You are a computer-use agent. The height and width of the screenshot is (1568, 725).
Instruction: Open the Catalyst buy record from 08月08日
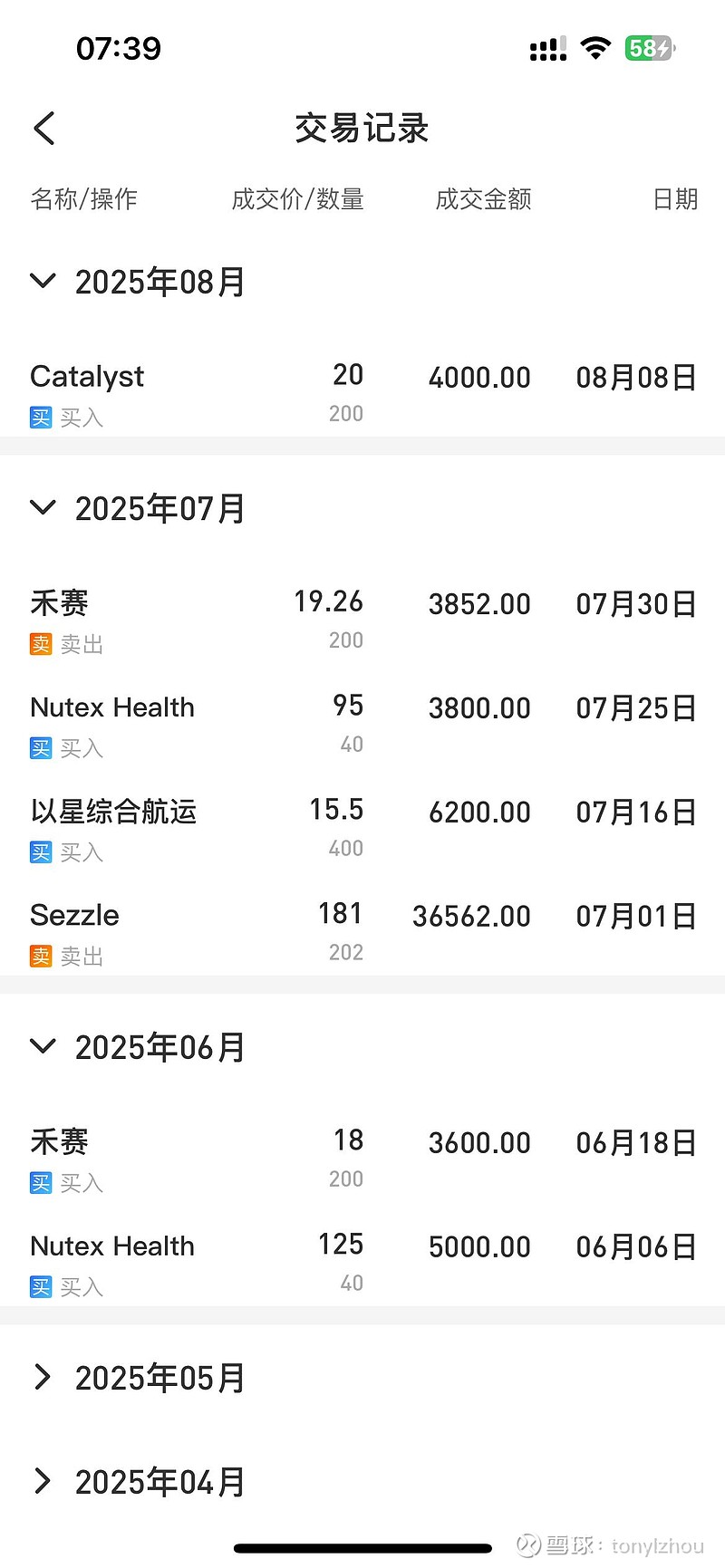click(362, 394)
